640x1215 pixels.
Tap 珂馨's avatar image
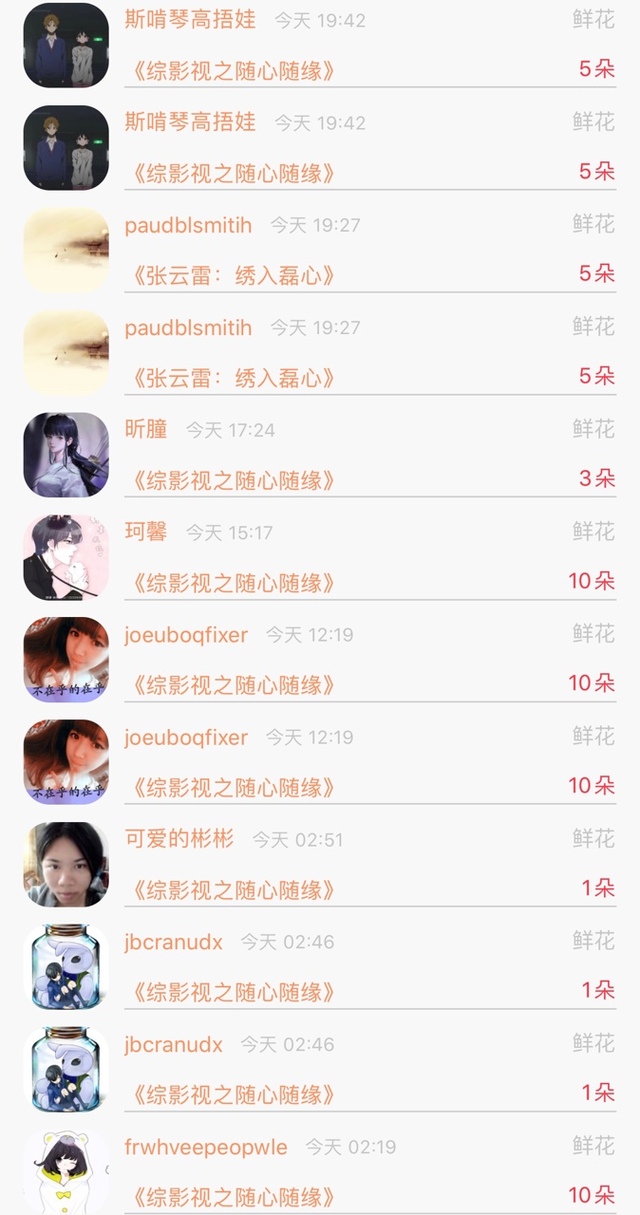(x=66, y=557)
